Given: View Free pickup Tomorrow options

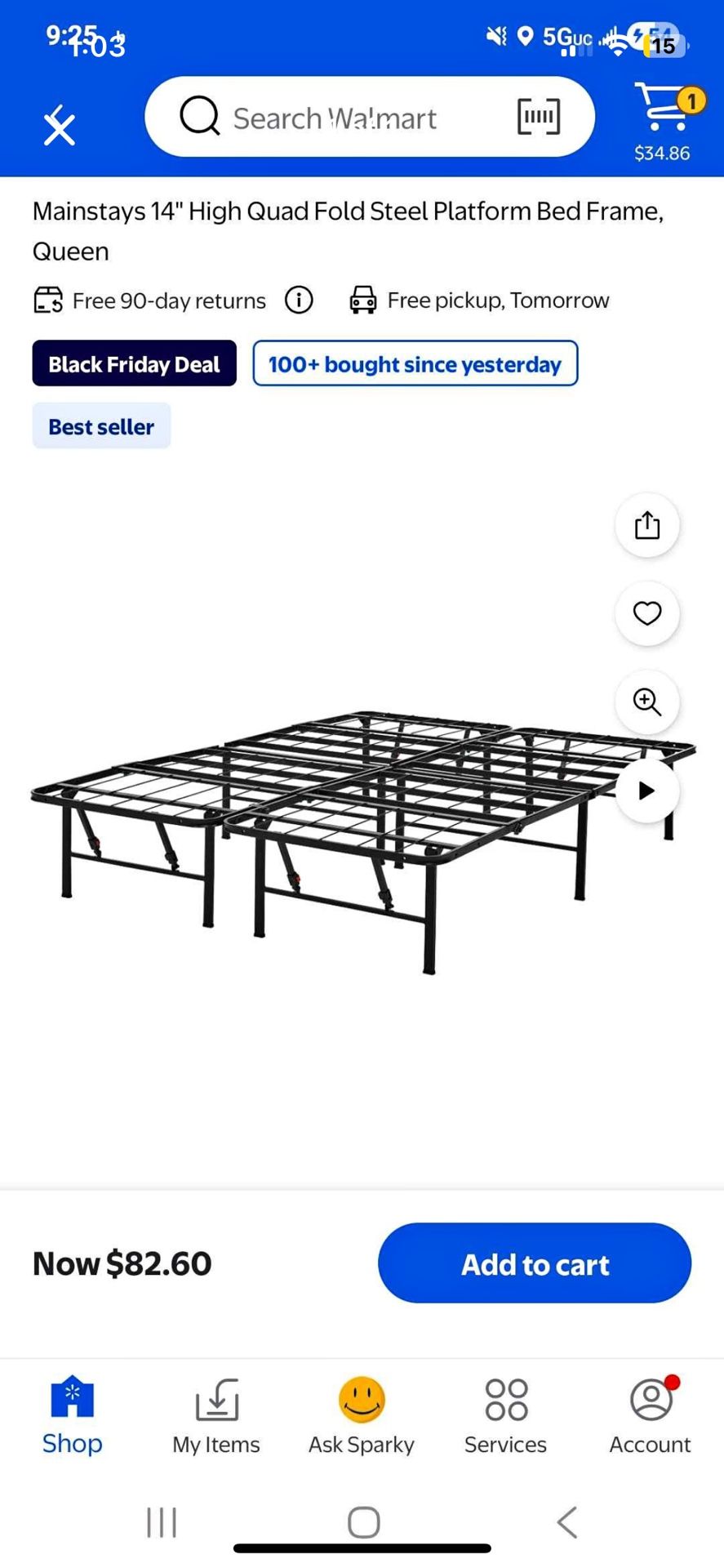Looking at the screenshot, I should tap(480, 300).
